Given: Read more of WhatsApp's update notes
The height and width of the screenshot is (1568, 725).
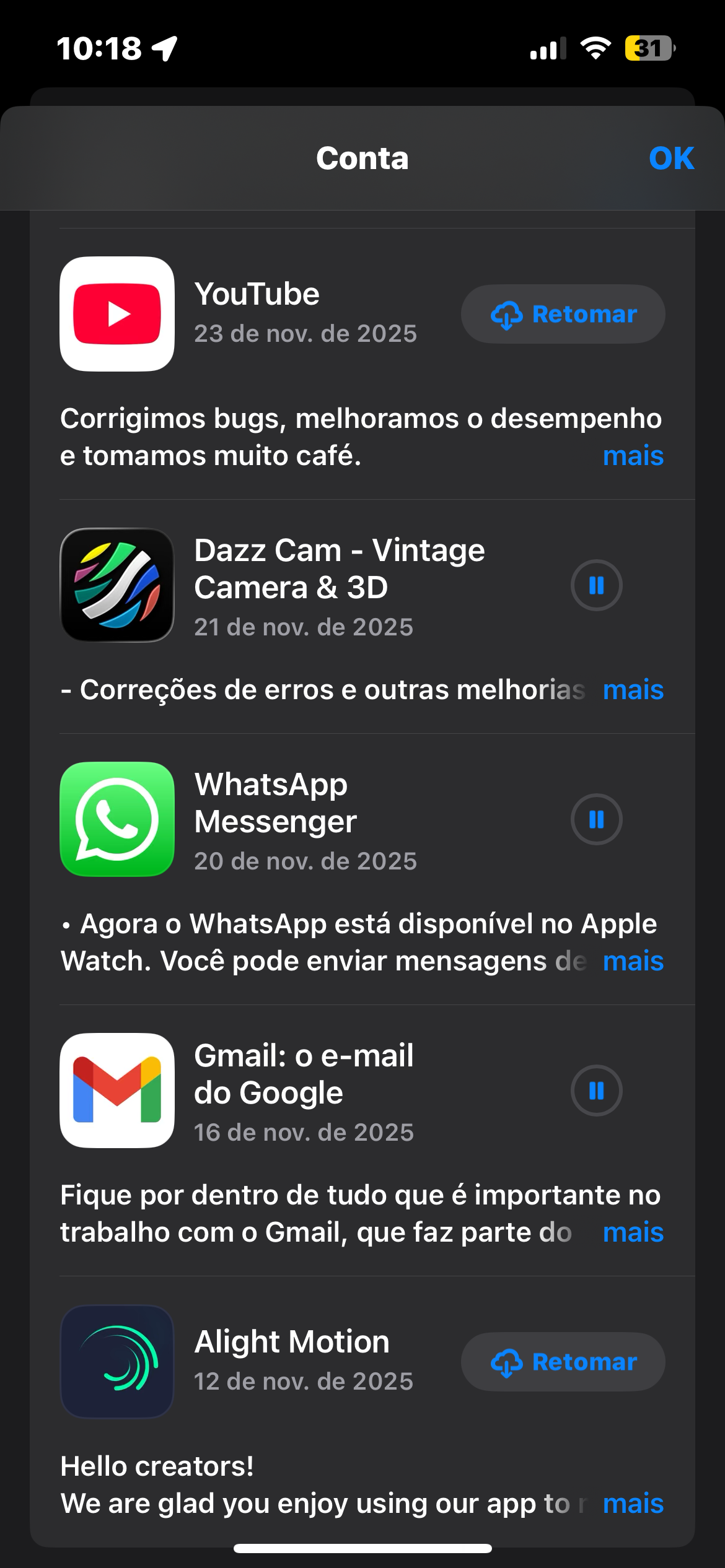Looking at the screenshot, I should click(x=633, y=961).
